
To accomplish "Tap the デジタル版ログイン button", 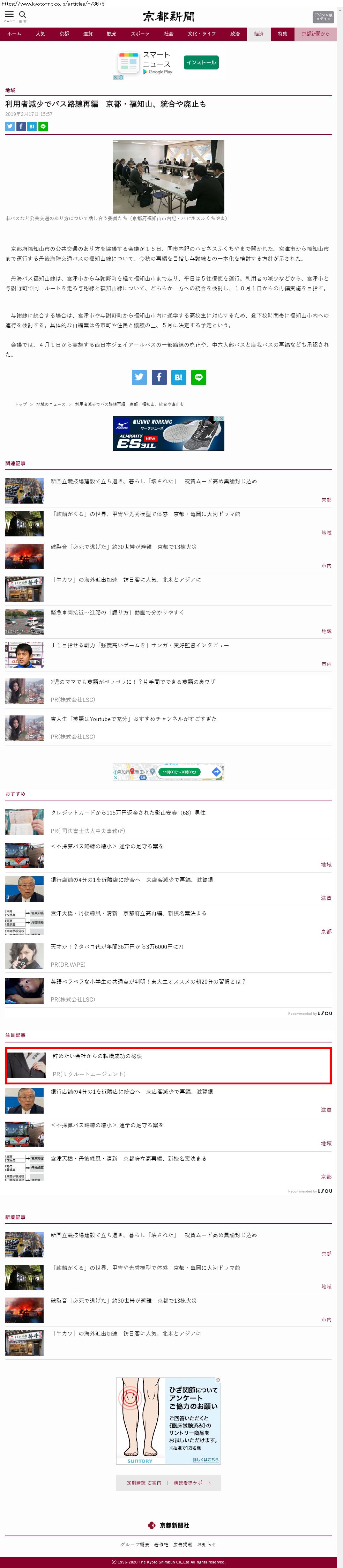I will click(323, 16).
